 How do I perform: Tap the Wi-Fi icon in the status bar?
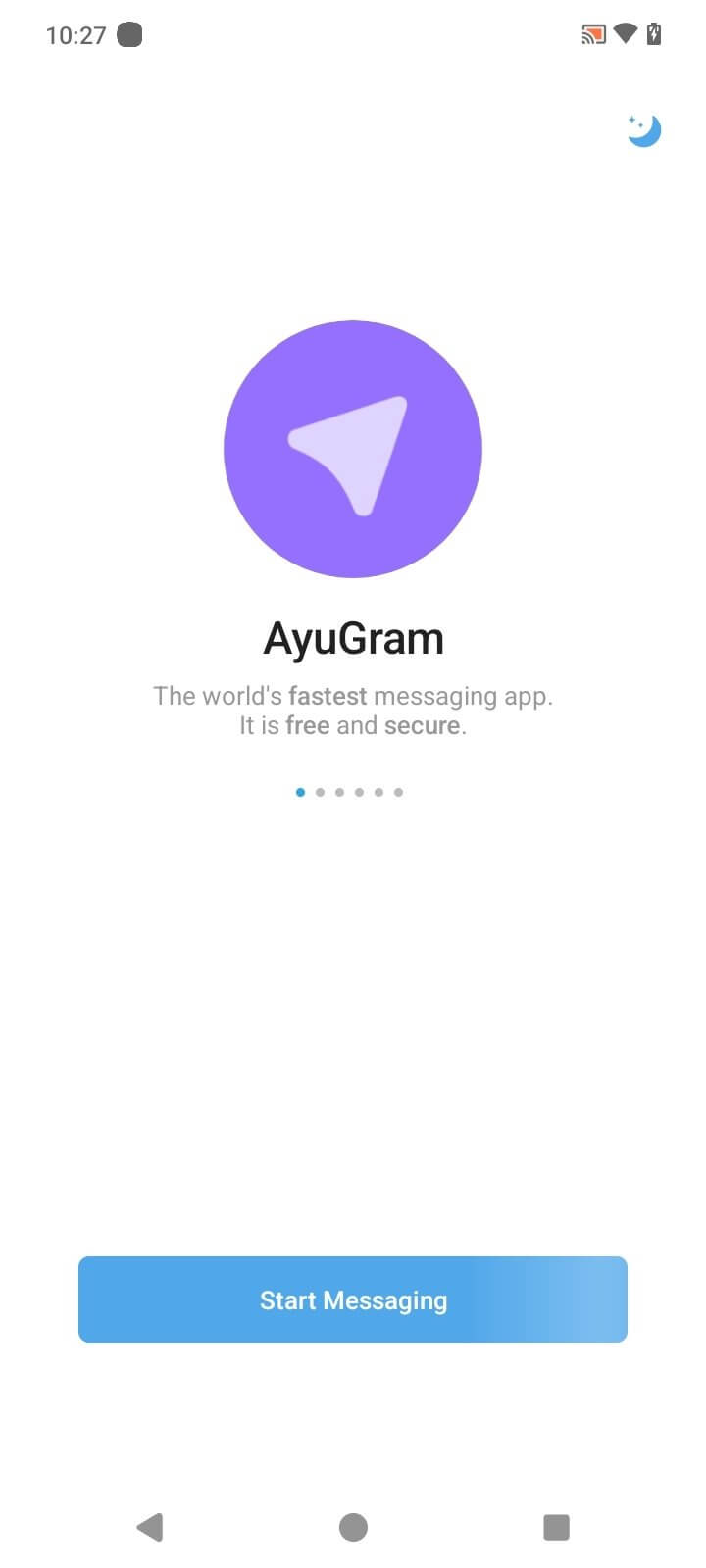click(625, 33)
